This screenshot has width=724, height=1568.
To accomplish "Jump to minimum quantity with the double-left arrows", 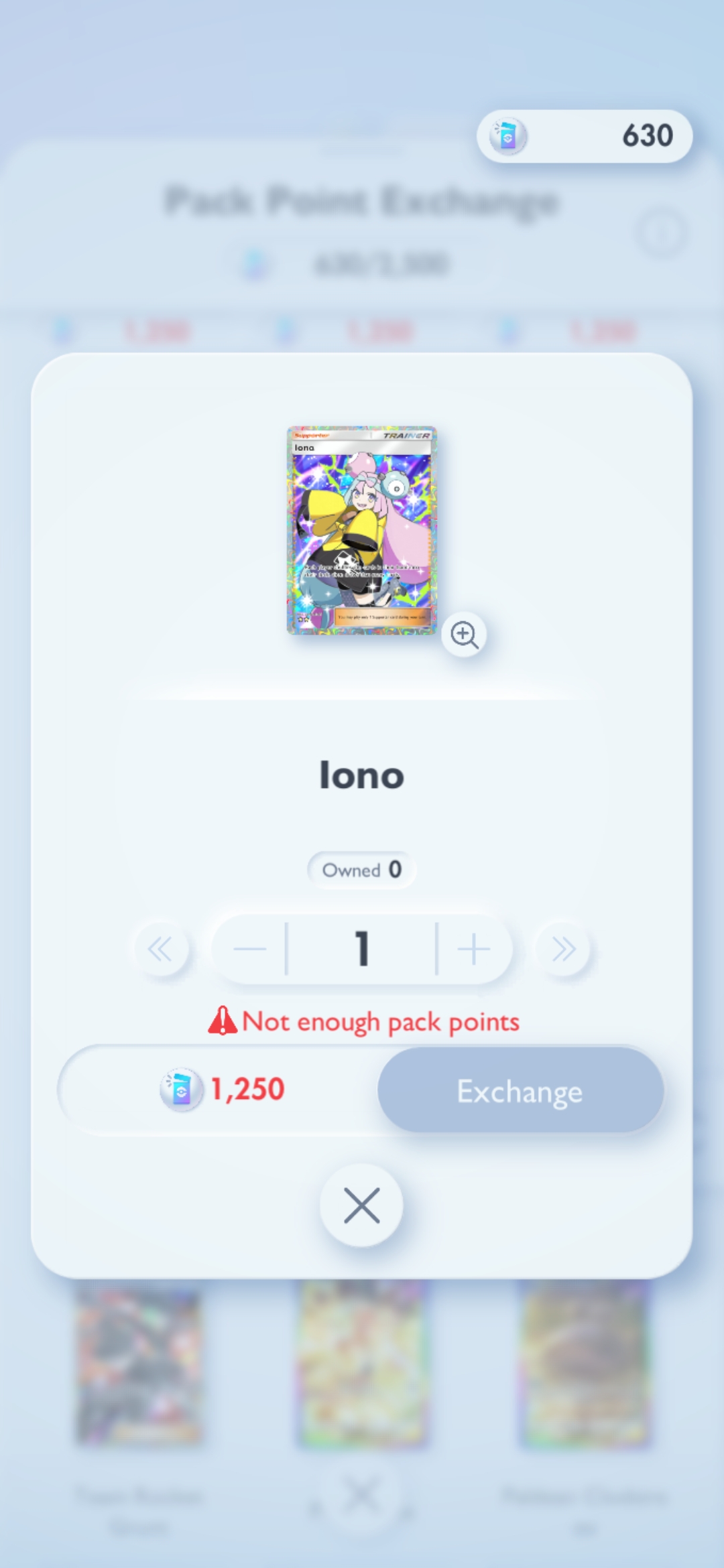I will pyautogui.click(x=160, y=949).
